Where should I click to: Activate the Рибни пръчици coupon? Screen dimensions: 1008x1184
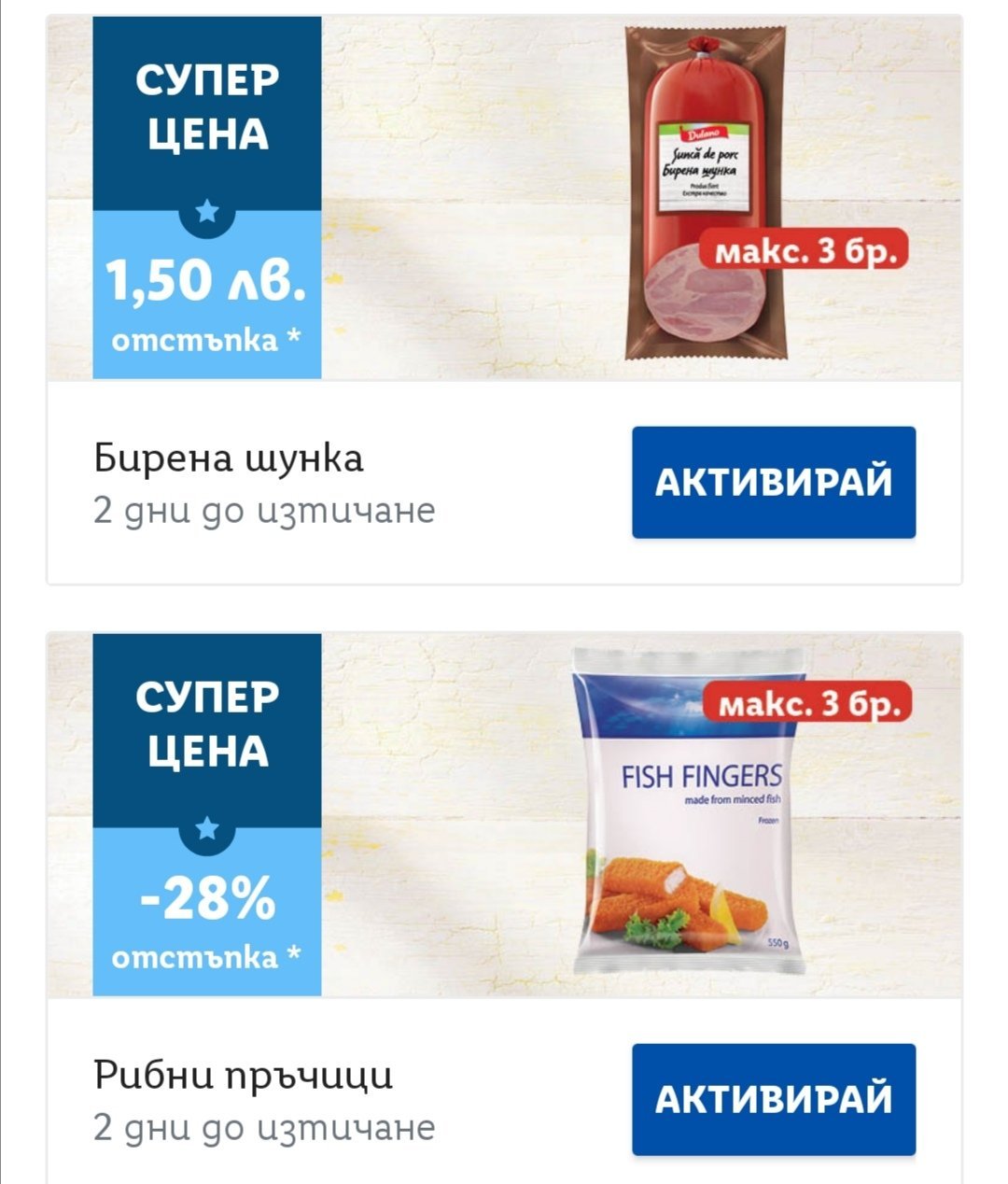[773, 1099]
